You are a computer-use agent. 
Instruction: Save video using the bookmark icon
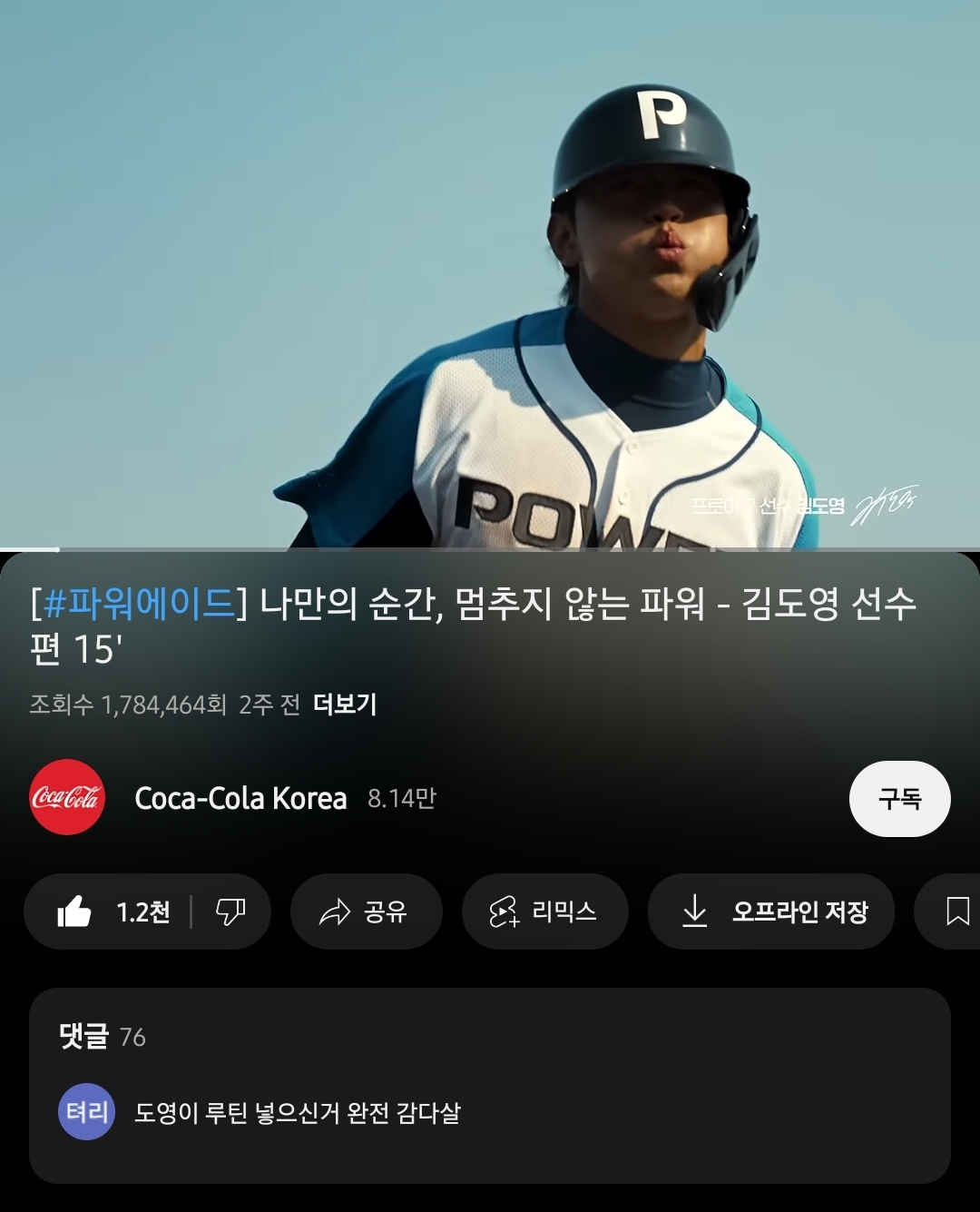pos(956,911)
